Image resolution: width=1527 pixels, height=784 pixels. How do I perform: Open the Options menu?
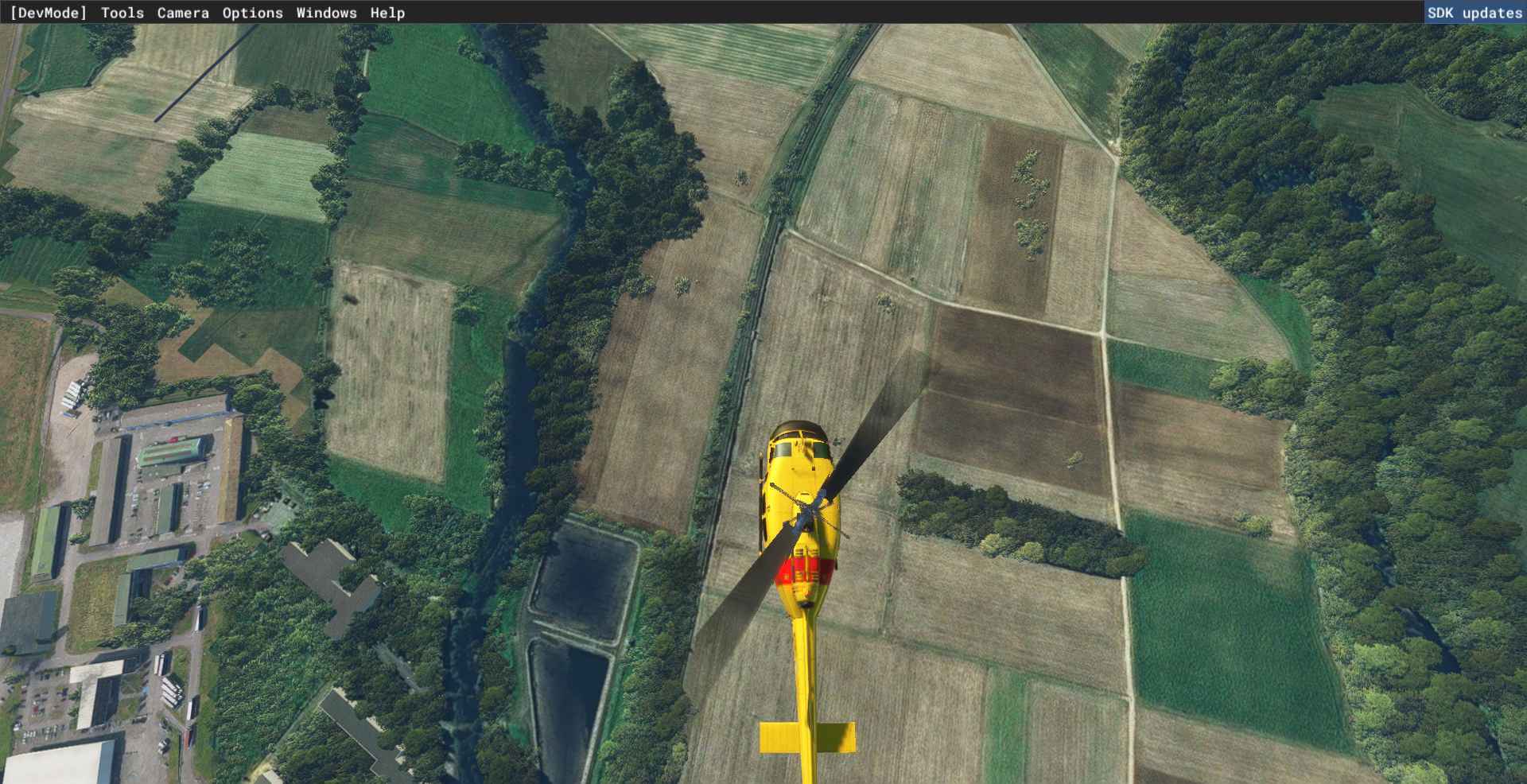coord(252,13)
